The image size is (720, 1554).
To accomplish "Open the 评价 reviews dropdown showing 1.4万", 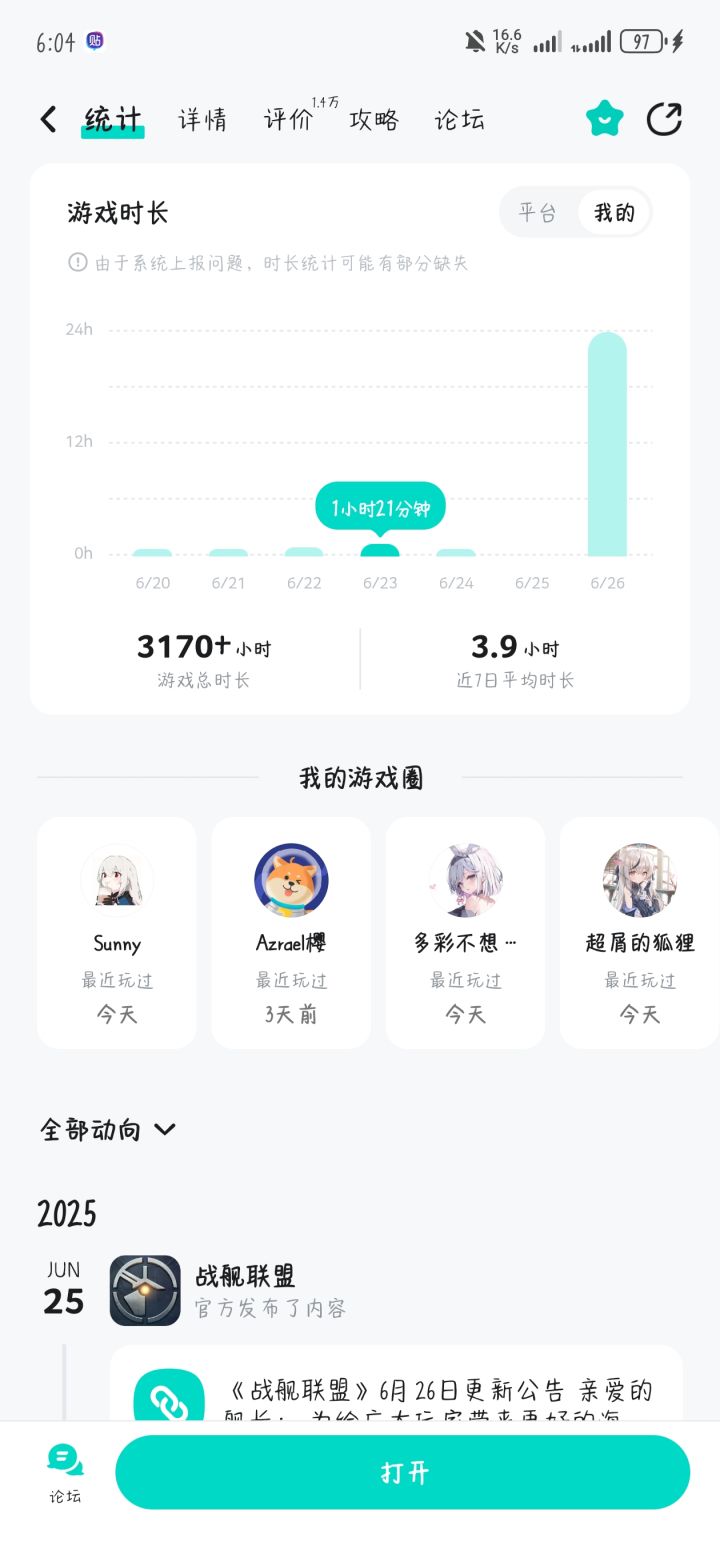I will pos(288,120).
